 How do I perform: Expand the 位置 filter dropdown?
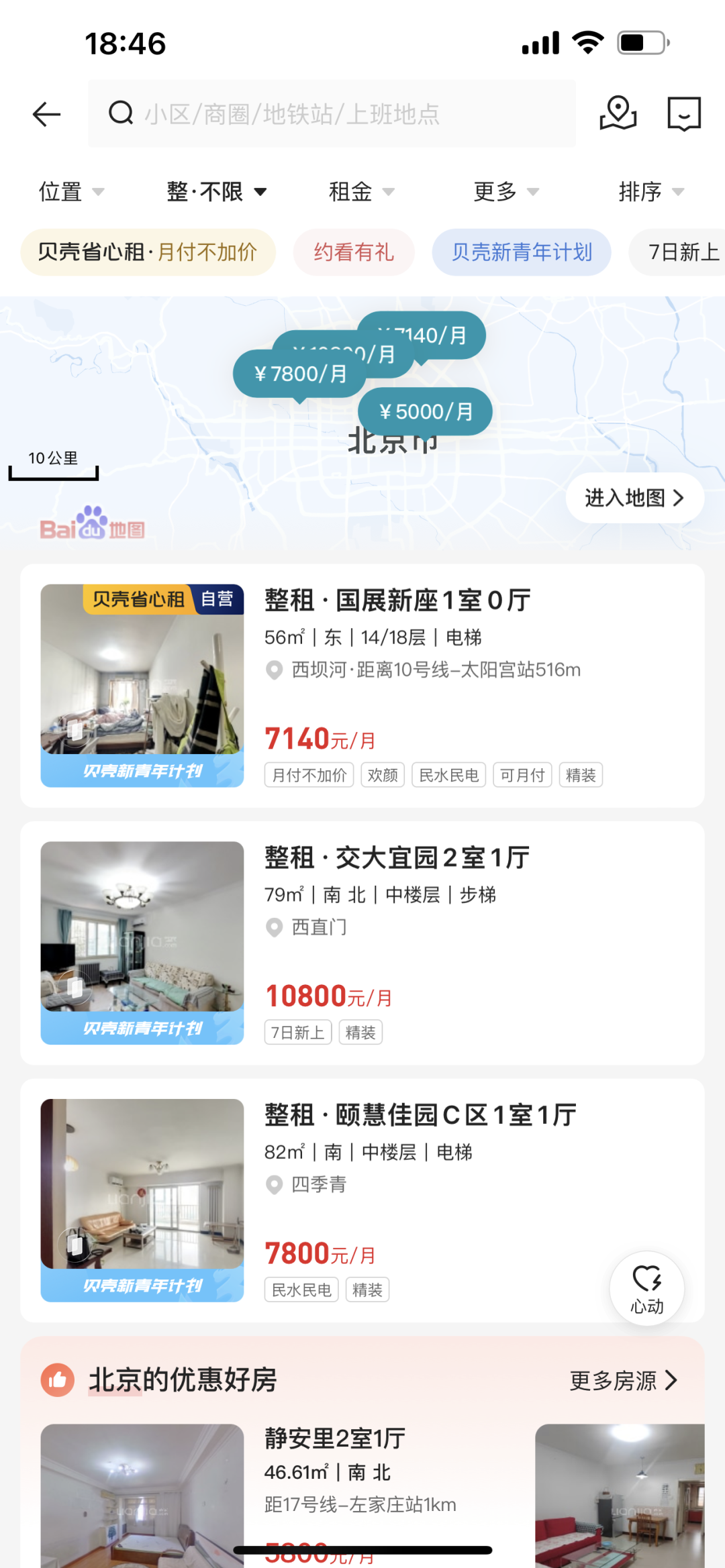(71, 192)
